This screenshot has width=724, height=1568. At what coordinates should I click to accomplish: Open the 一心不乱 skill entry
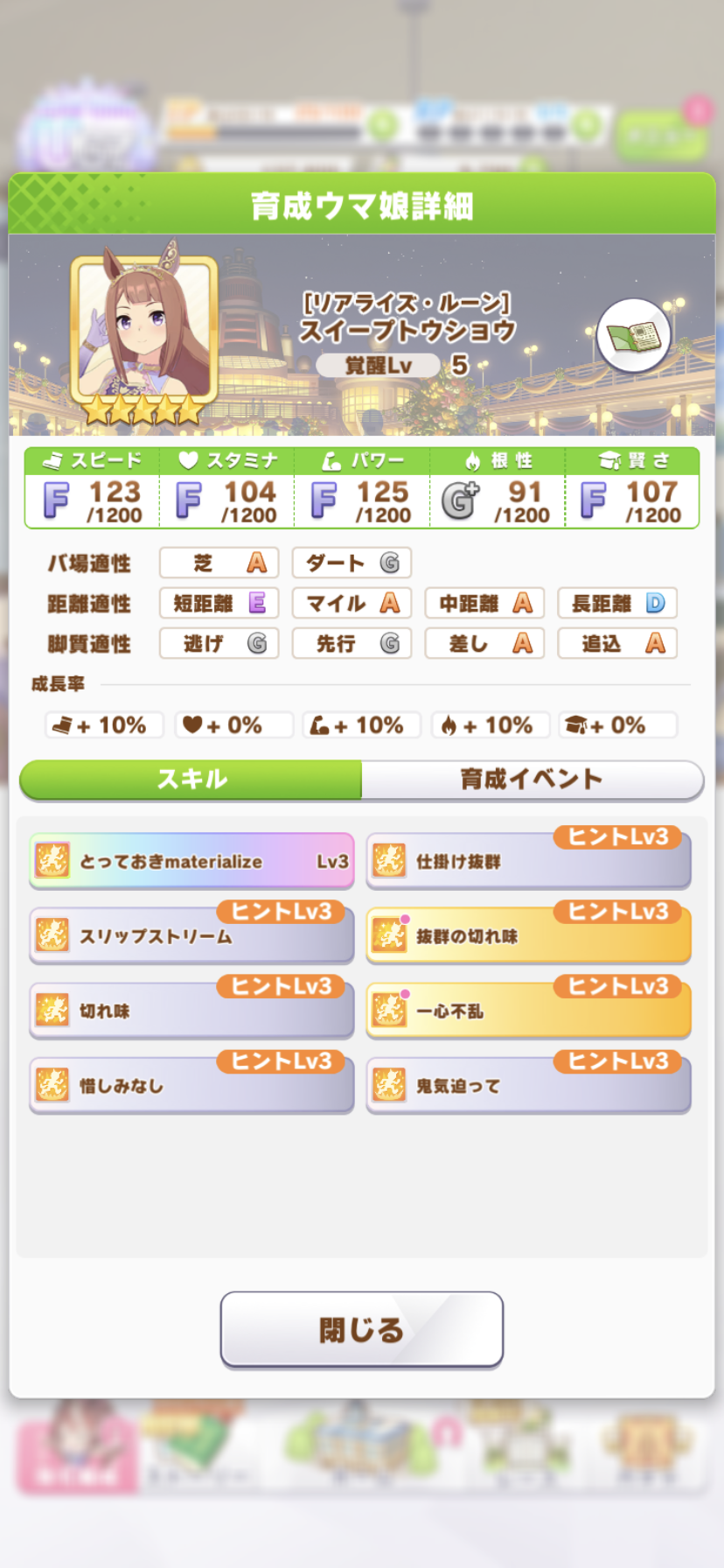[528, 1011]
